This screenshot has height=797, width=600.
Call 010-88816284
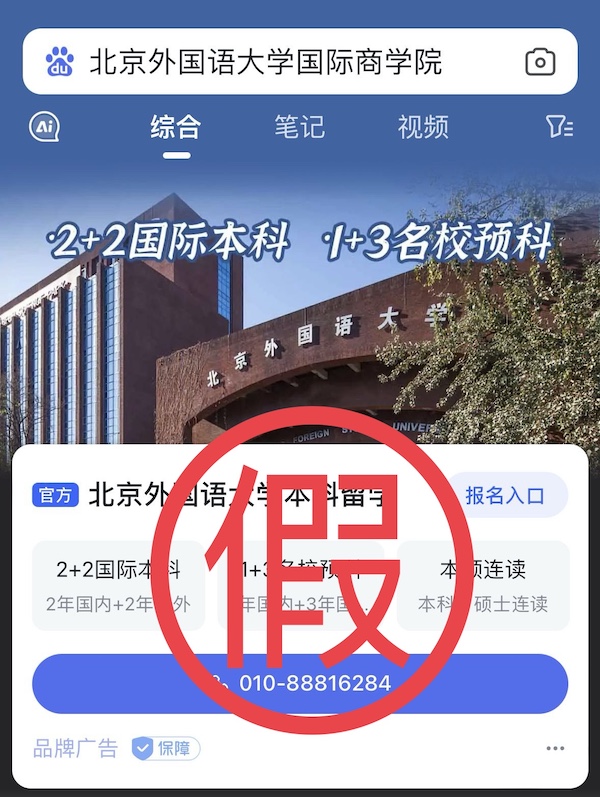click(x=300, y=683)
